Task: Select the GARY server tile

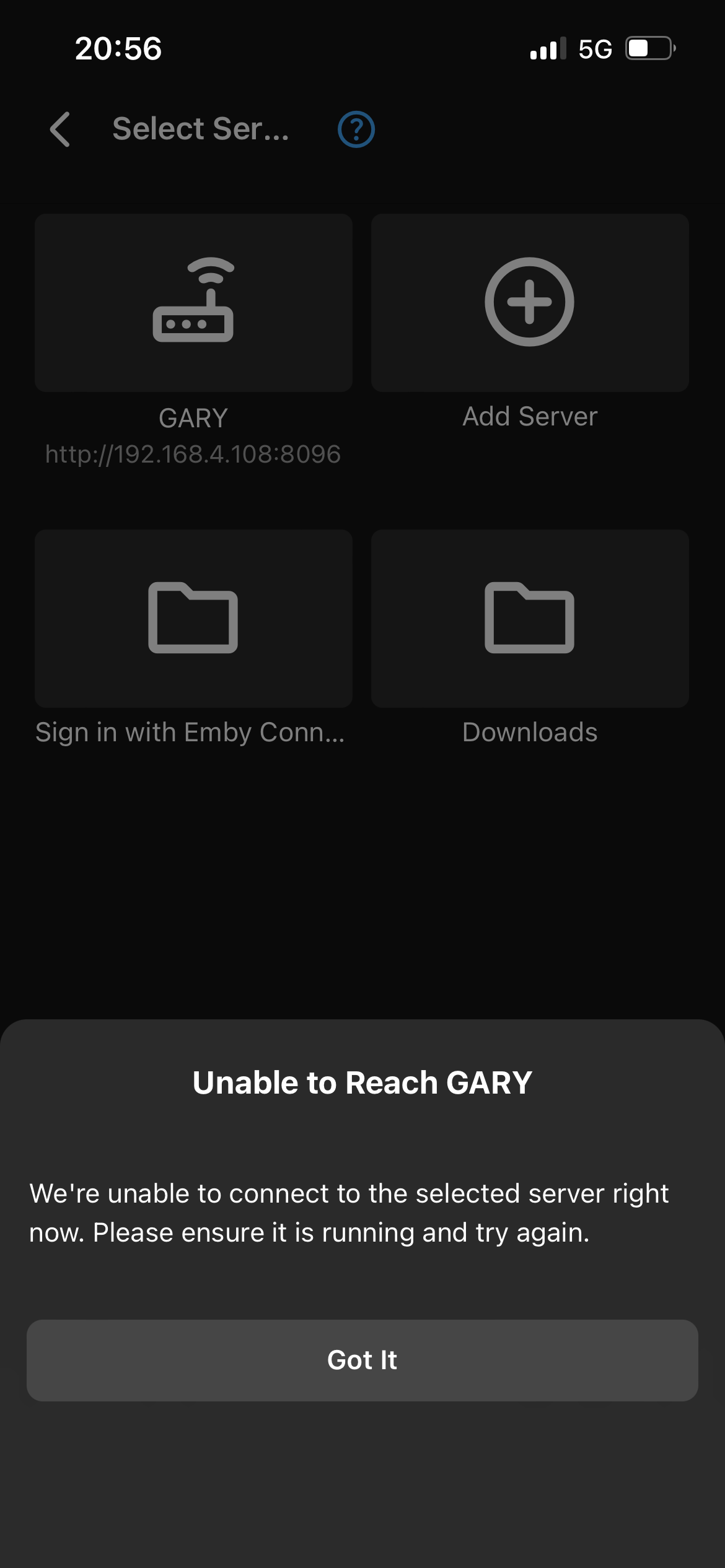Action: point(193,303)
